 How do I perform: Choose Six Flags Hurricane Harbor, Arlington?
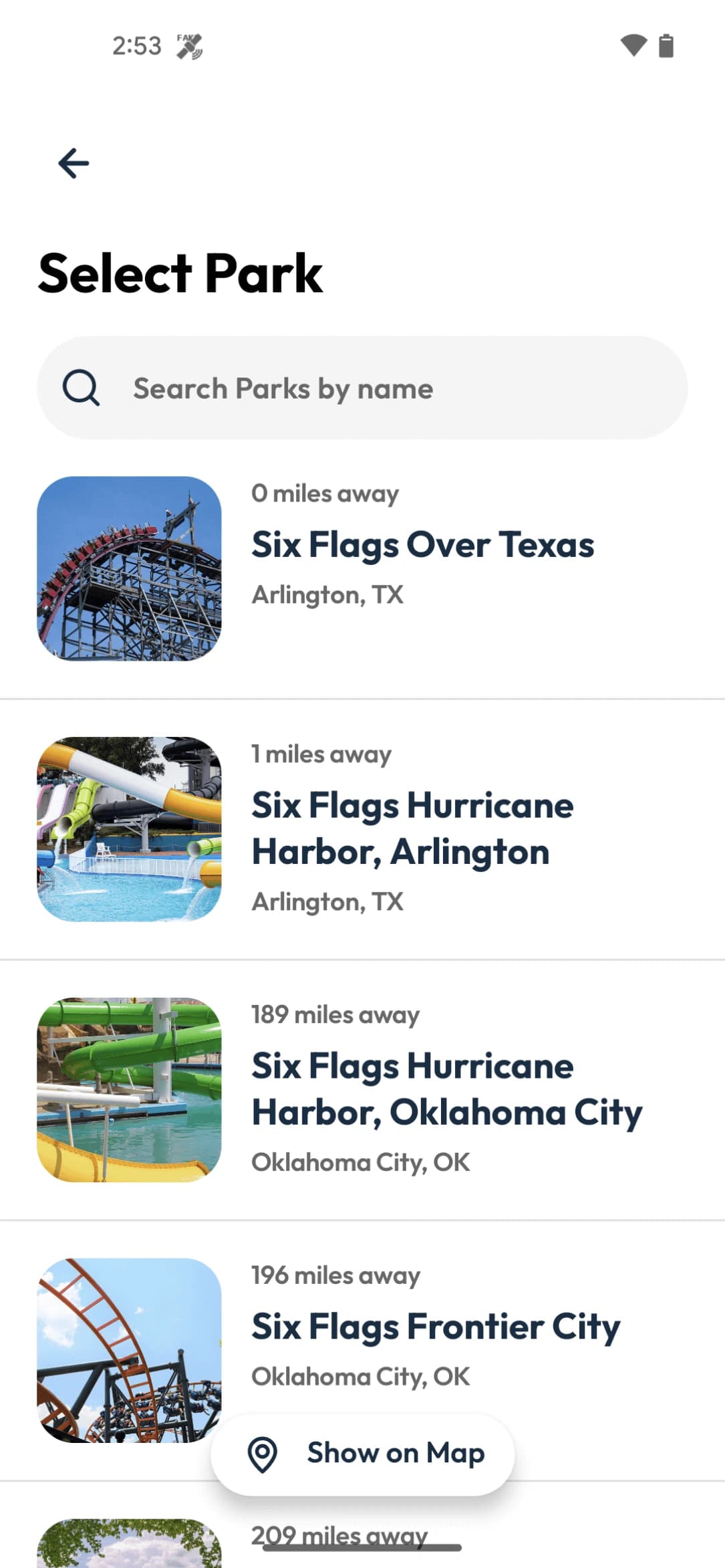[x=412, y=828]
